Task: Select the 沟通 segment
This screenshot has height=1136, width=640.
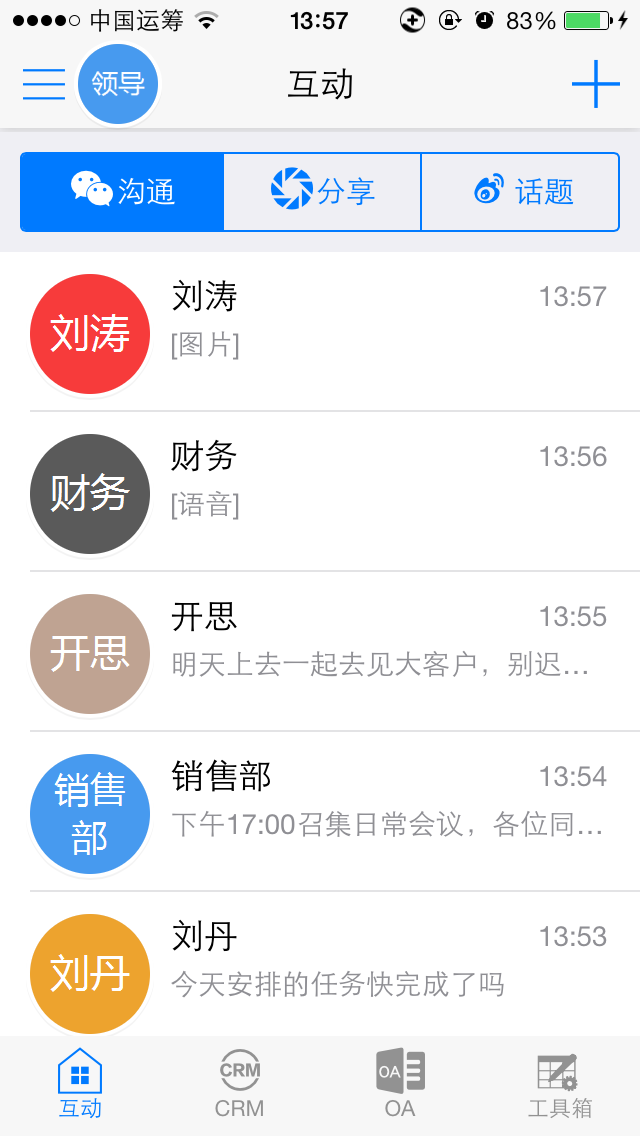Action: (x=122, y=191)
